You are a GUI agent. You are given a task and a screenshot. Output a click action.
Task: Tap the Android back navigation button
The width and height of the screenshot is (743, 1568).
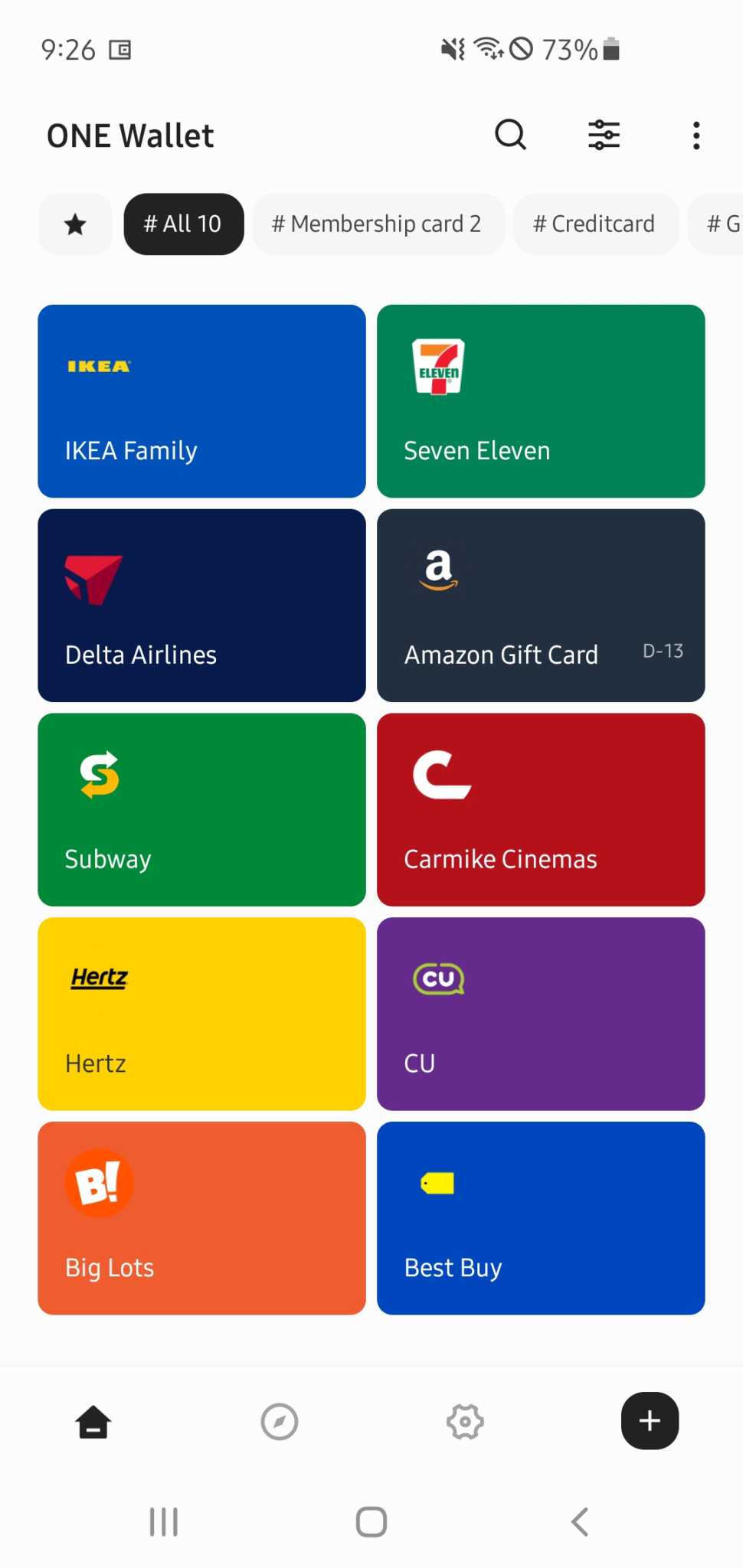pyautogui.click(x=578, y=1522)
